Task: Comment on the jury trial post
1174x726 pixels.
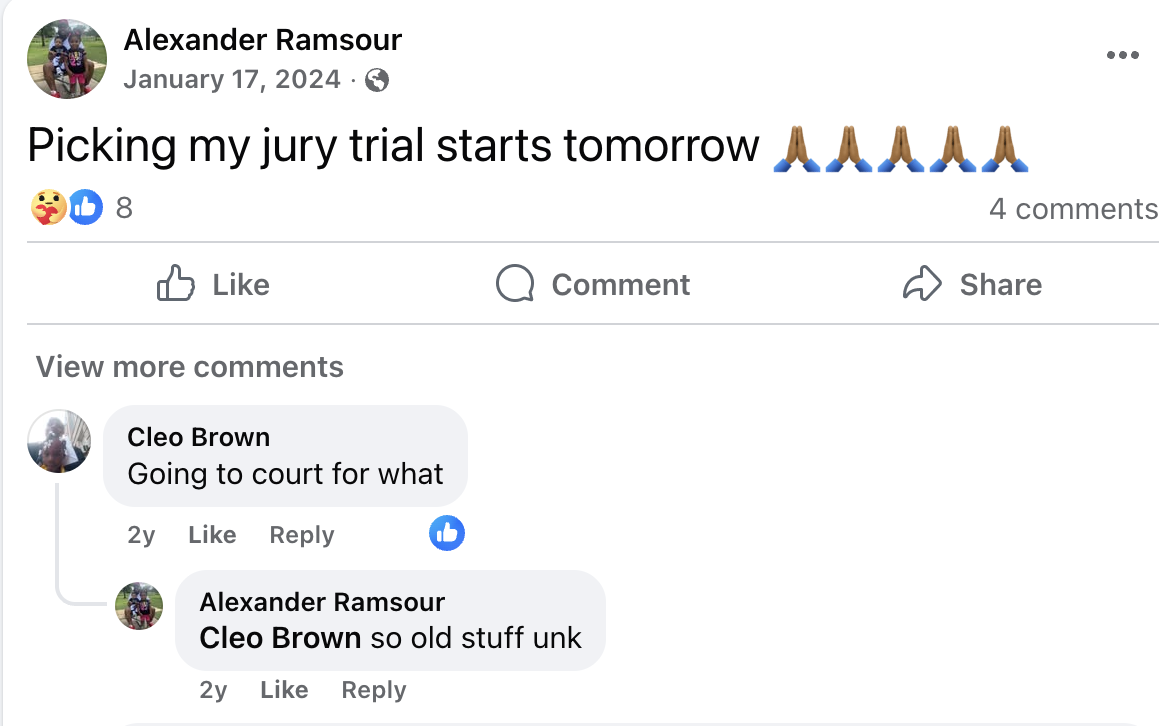Action: [x=593, y=284]
